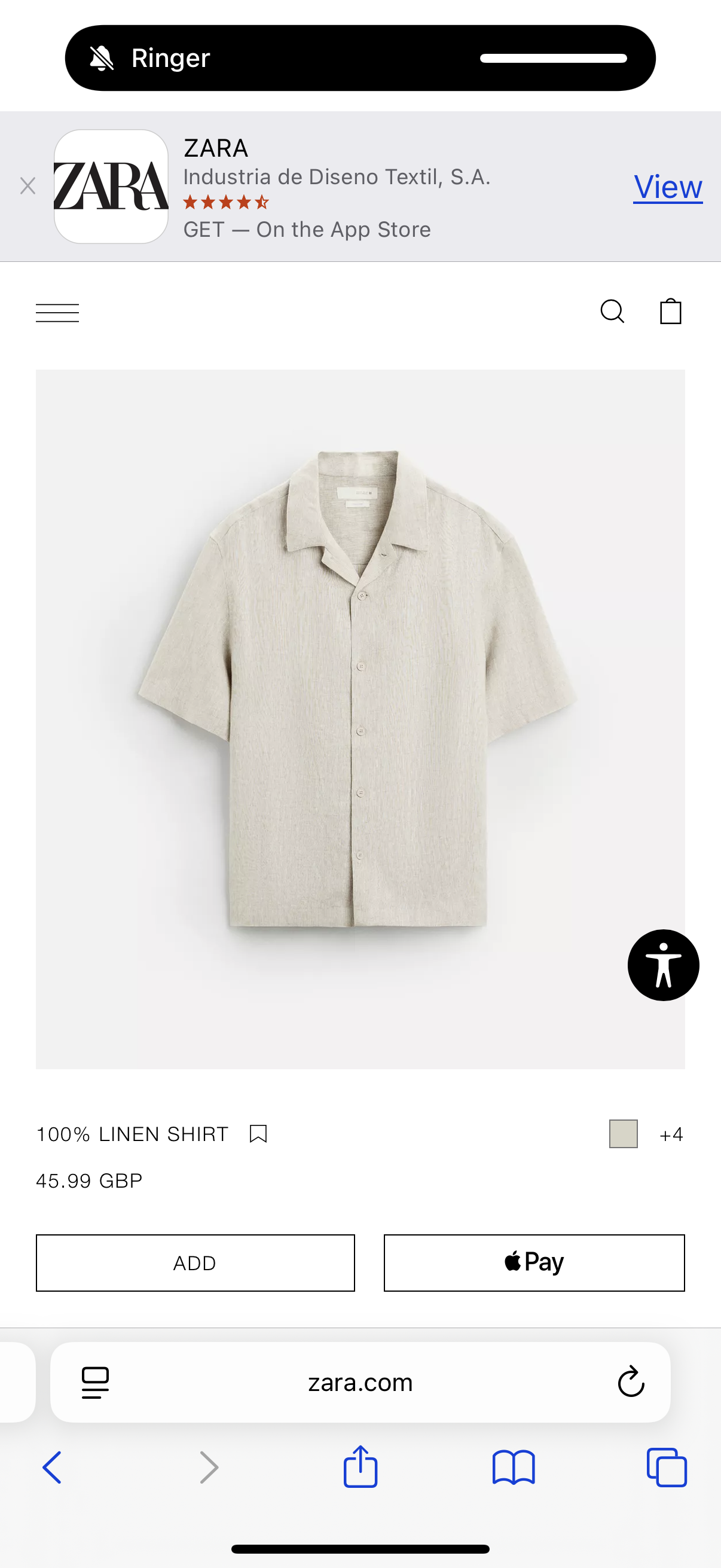Bookmark the 100% Linen Shirt
Image resolution: width=721 pixels, height=1568 pixels.
tap(258, 1134)
